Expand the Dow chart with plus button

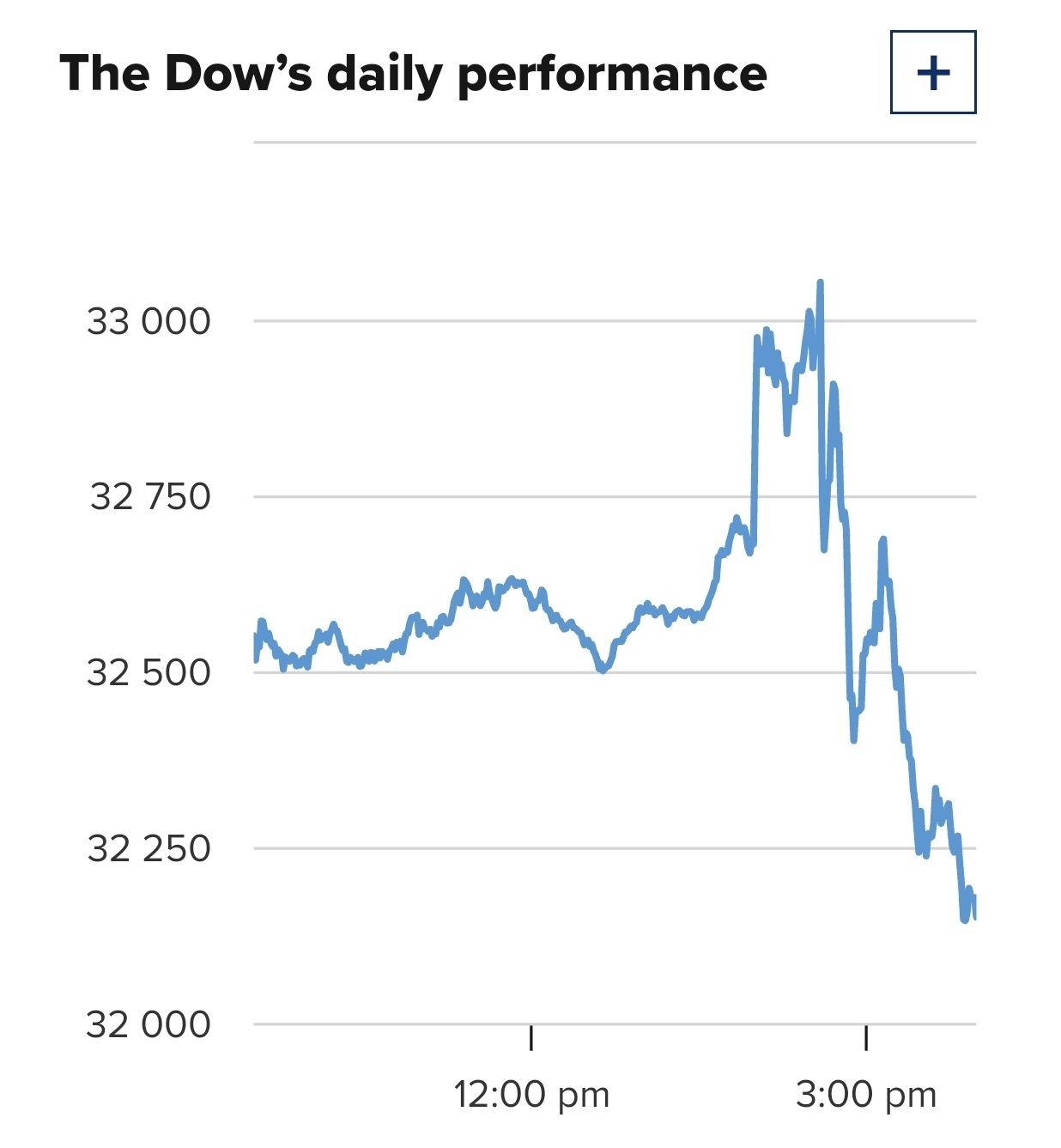point(933,72)
